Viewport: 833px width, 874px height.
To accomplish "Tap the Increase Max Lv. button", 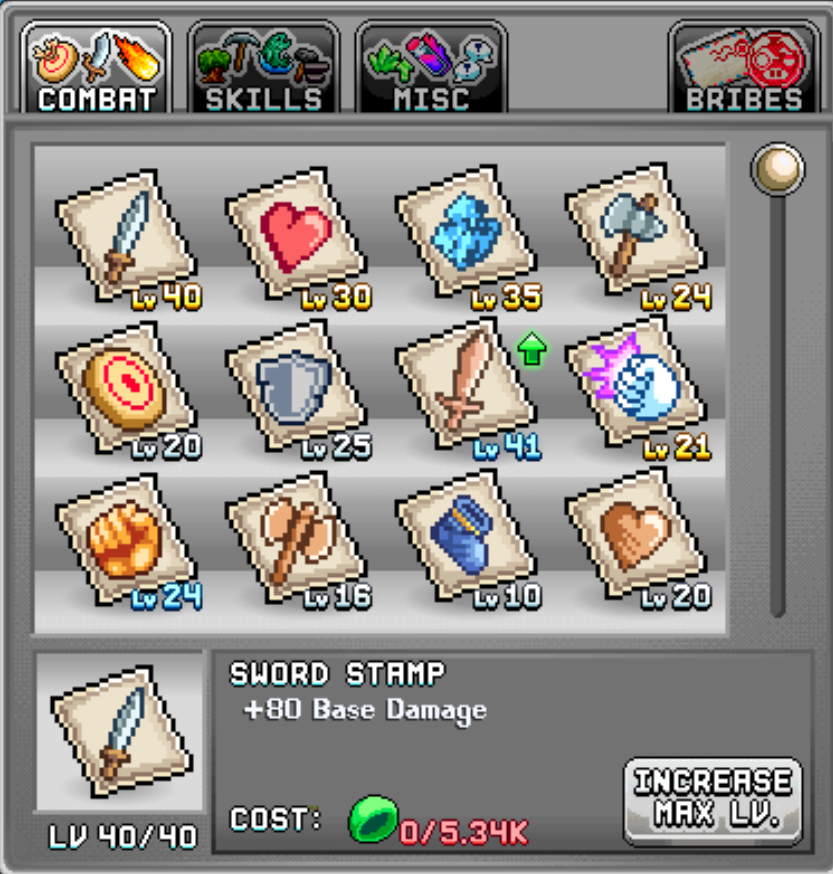I will pyautogui.click(x=713, y=798).
